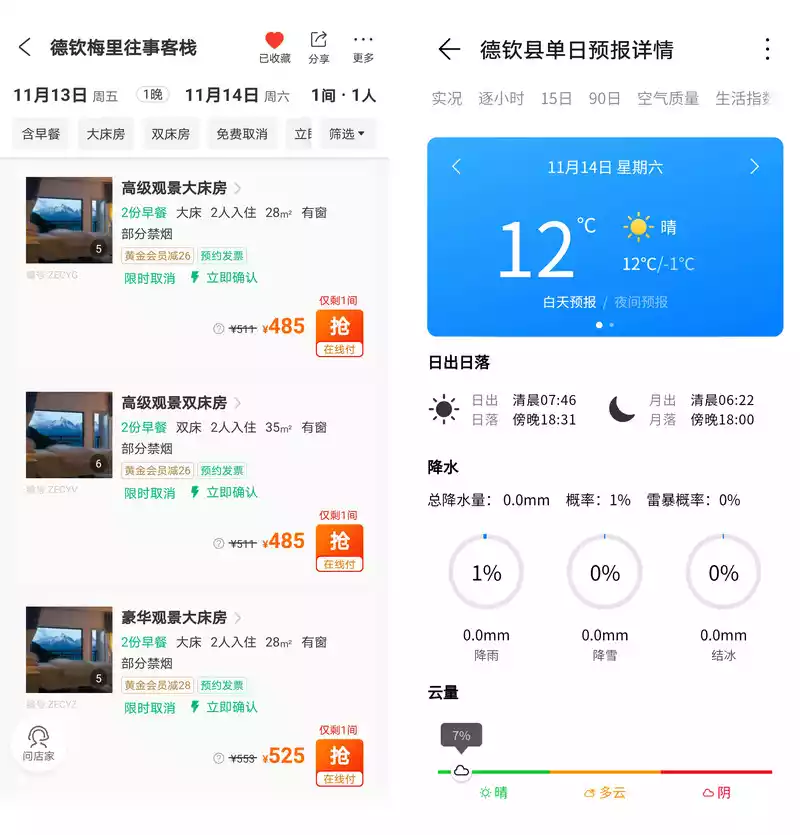Filter rooms by 双床房

171,134
